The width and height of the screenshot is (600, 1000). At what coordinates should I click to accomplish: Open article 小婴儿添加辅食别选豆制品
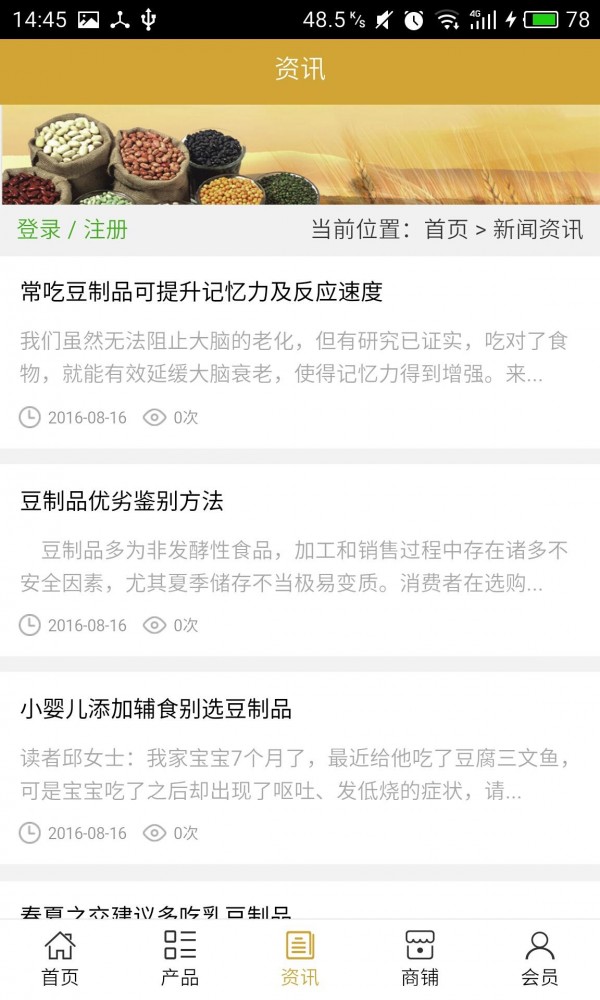coord(156,710)
